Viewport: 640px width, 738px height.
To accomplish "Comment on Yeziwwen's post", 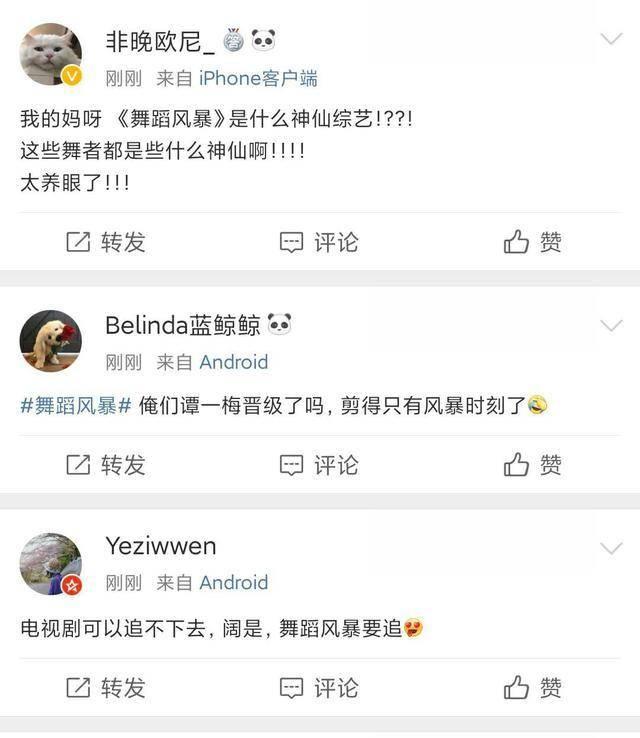I will (318, 688).
